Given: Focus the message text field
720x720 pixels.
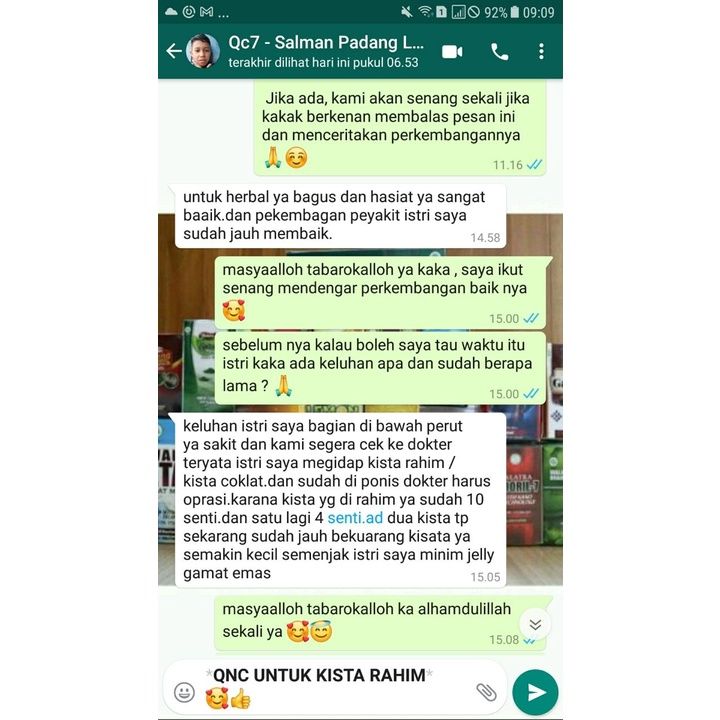Looking at the screenshot, I should 330,676.
